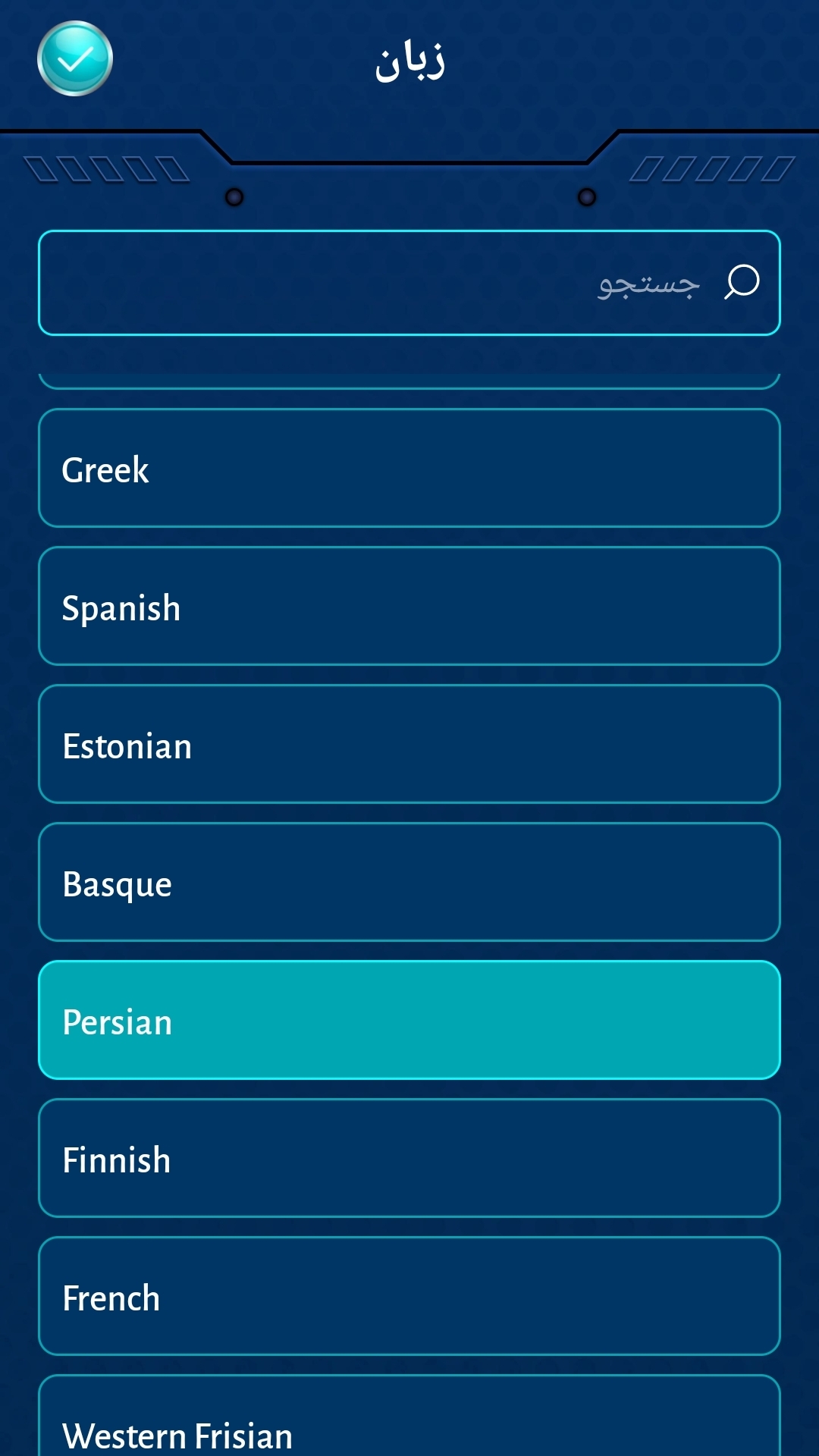
Task: Focus the language search field
Action: [x=409, y=282]
